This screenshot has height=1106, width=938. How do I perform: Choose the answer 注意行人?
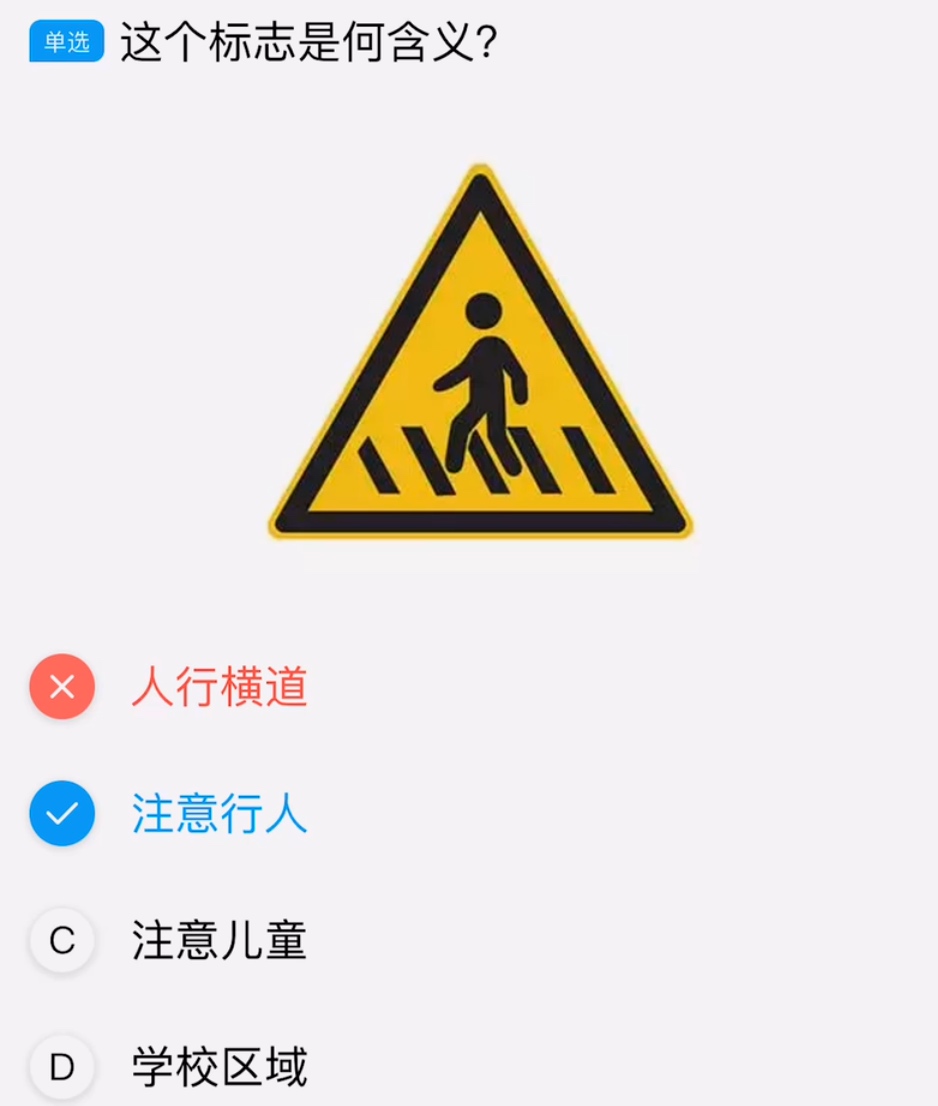[218, 814]
